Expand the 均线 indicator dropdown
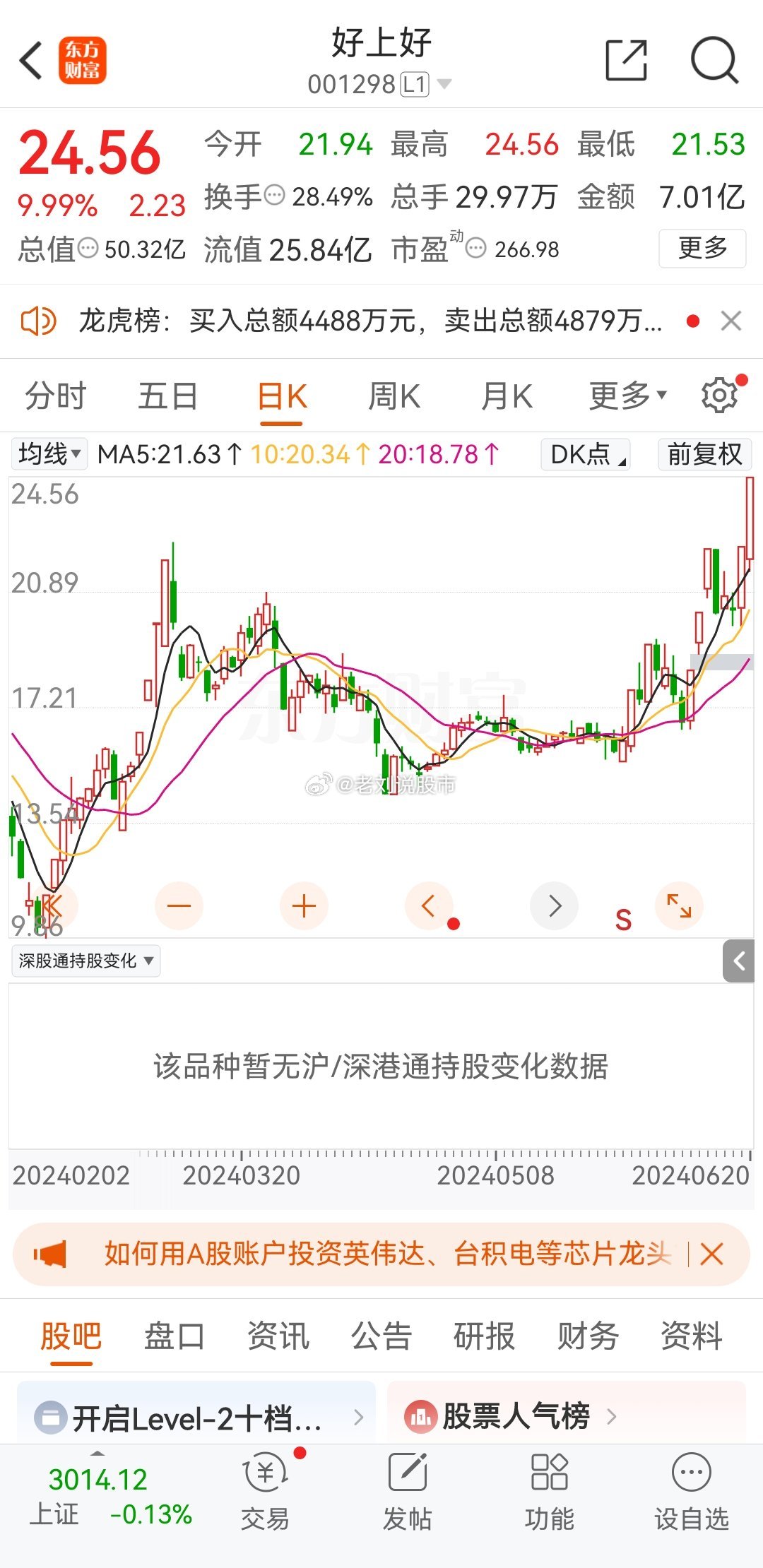Screen dimensions: 763x1568 [x=49, y=454]
